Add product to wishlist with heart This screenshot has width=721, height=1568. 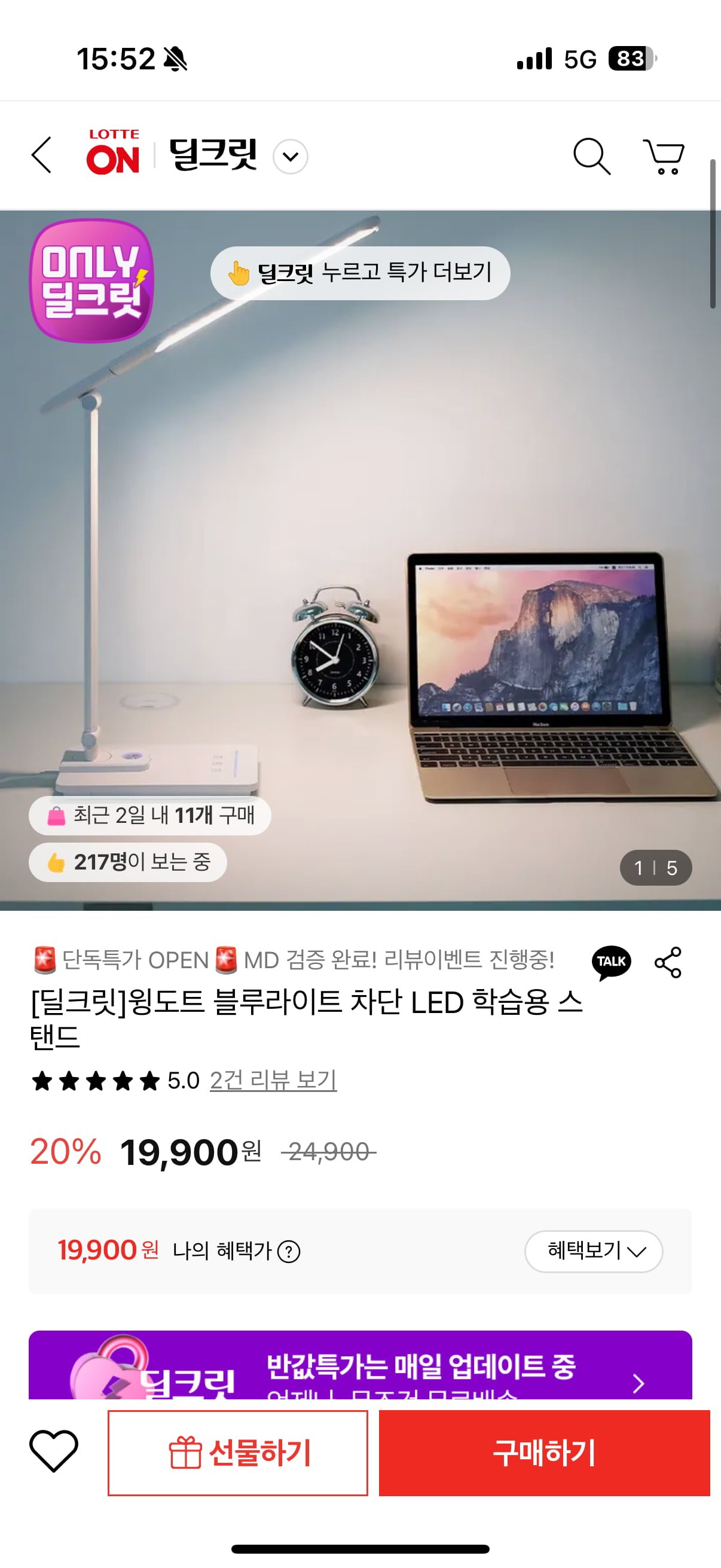54,1452
